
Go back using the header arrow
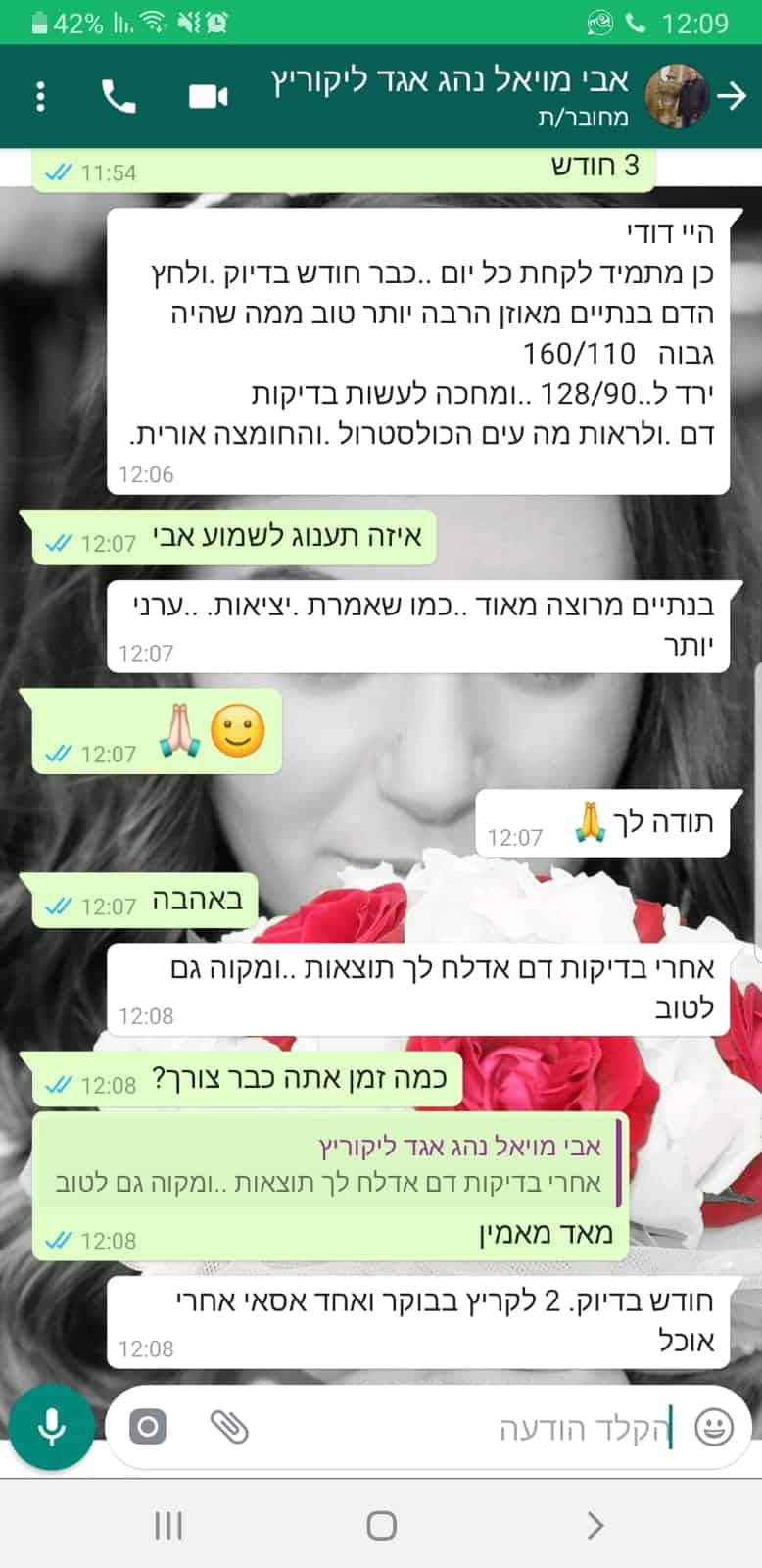point(731,96)
